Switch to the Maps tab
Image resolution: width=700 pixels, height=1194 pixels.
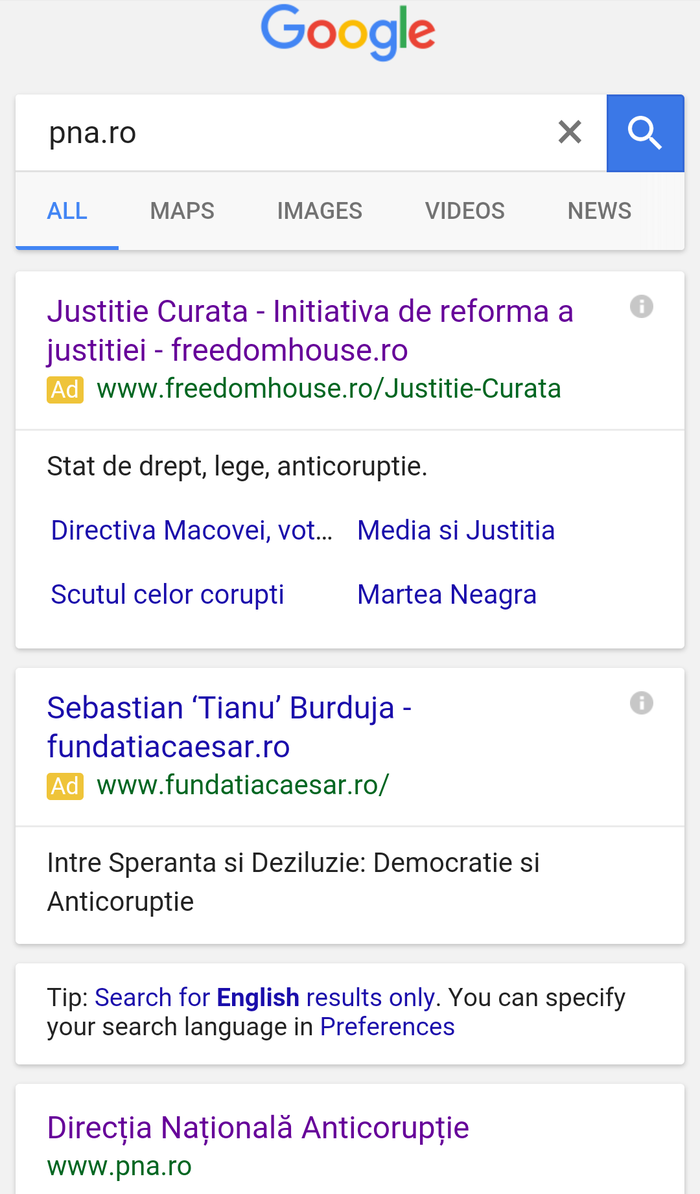[182, 211]
